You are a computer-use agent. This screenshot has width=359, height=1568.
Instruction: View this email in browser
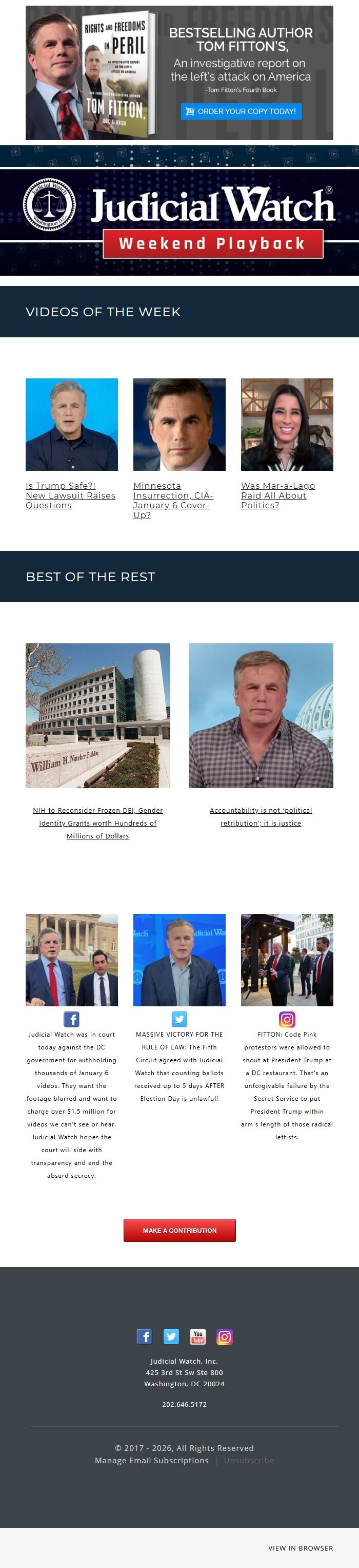click(x=300, y=1548)
